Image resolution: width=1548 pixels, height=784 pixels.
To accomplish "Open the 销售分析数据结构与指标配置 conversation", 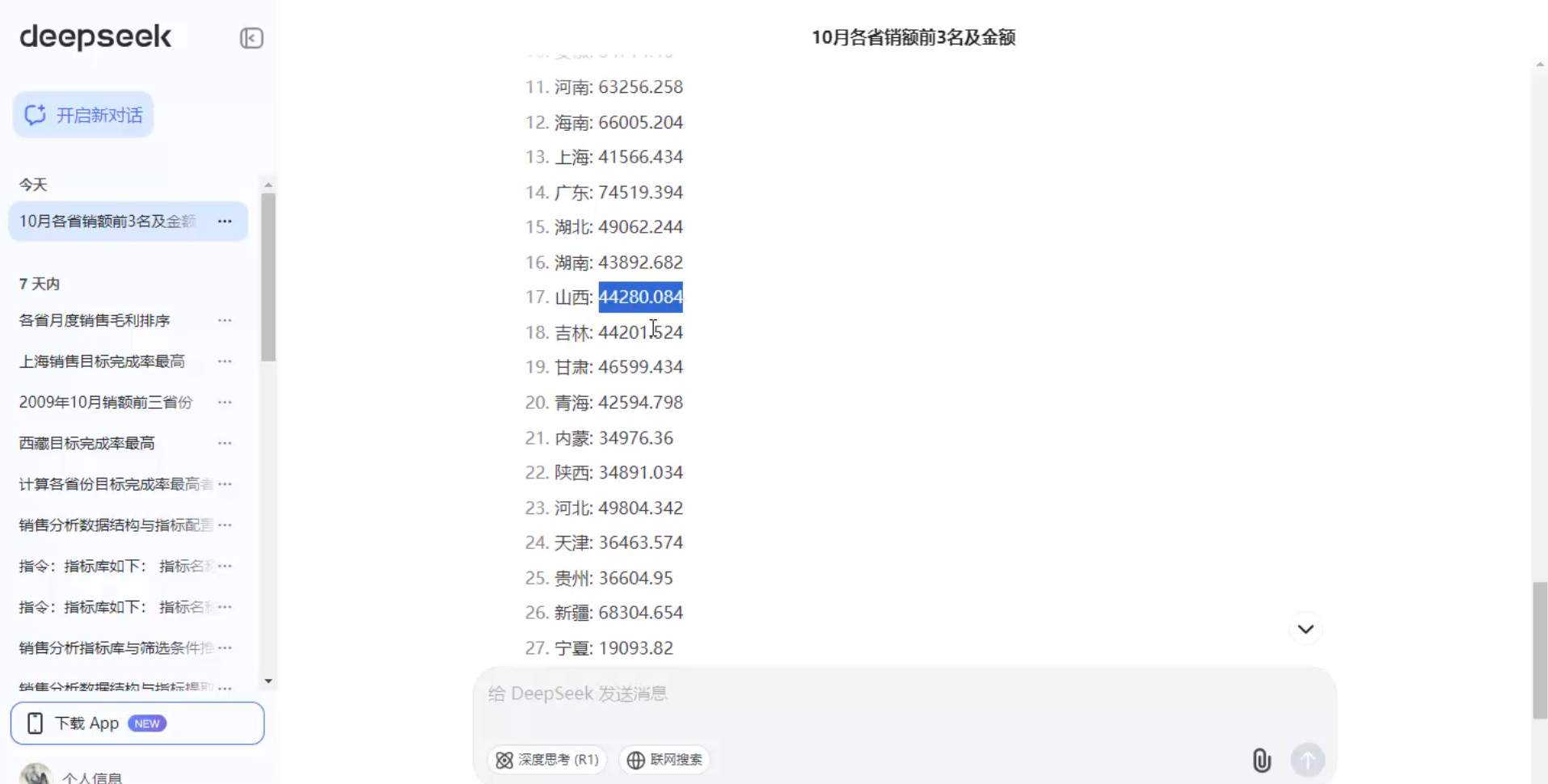I will 116,525.
